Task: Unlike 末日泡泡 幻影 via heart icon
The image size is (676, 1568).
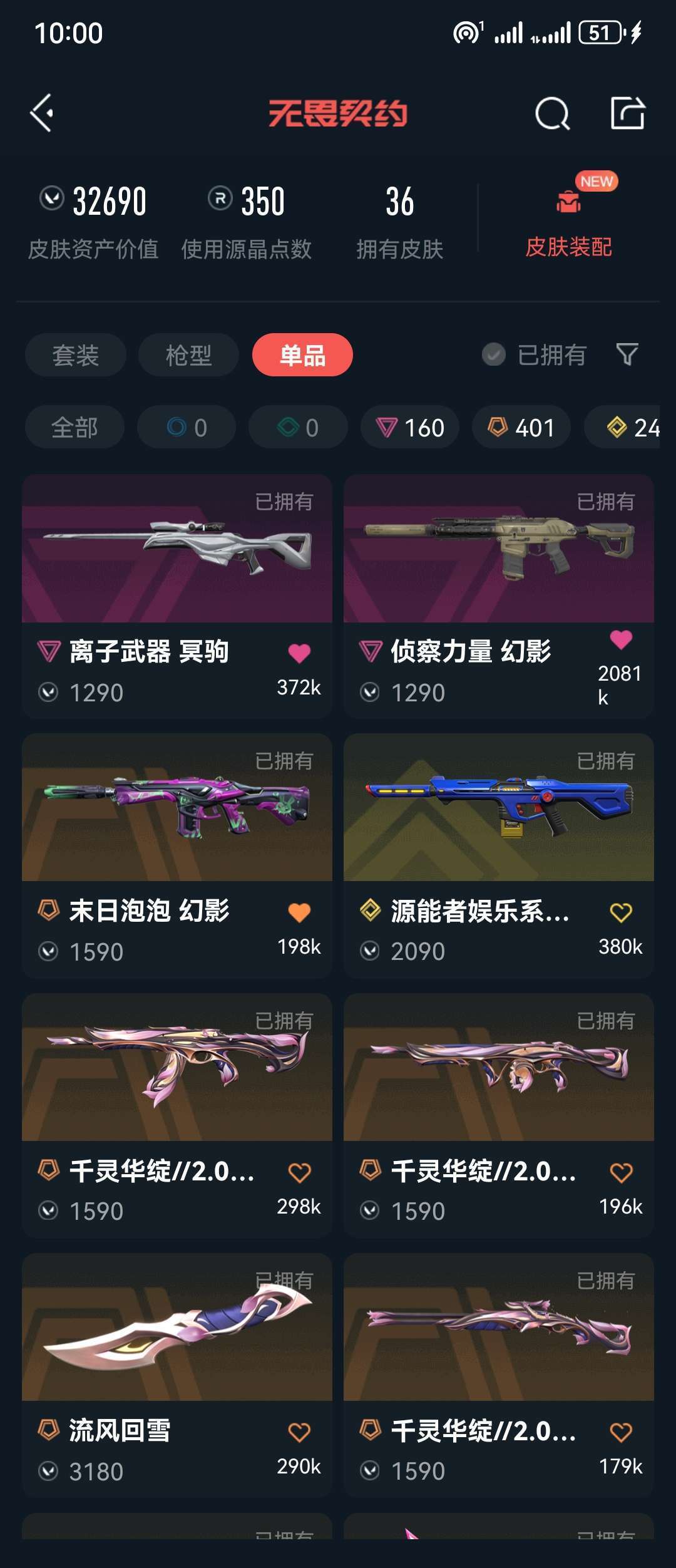Action: (299, 912)
